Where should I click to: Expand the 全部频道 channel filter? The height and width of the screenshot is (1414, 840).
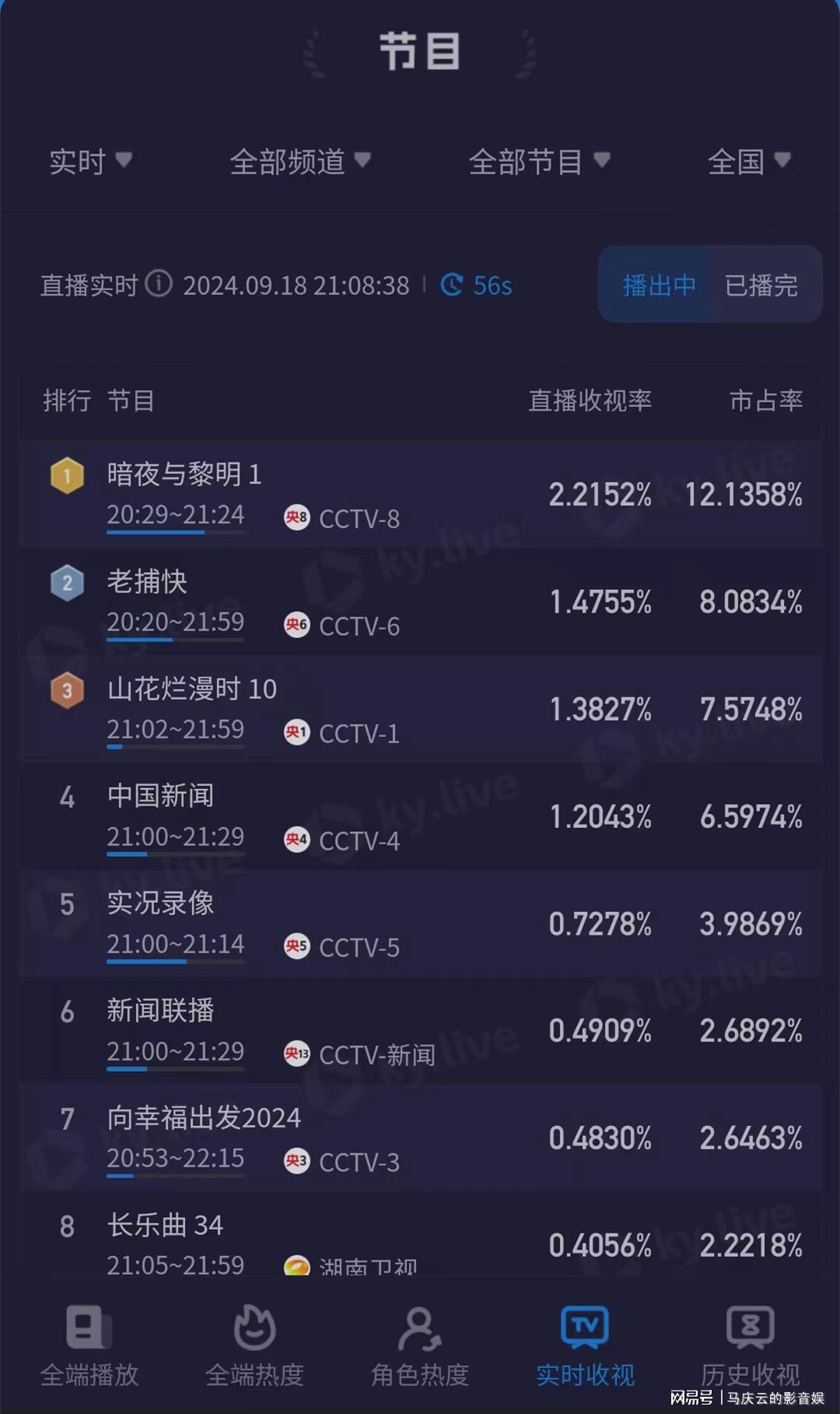point(299,162)
